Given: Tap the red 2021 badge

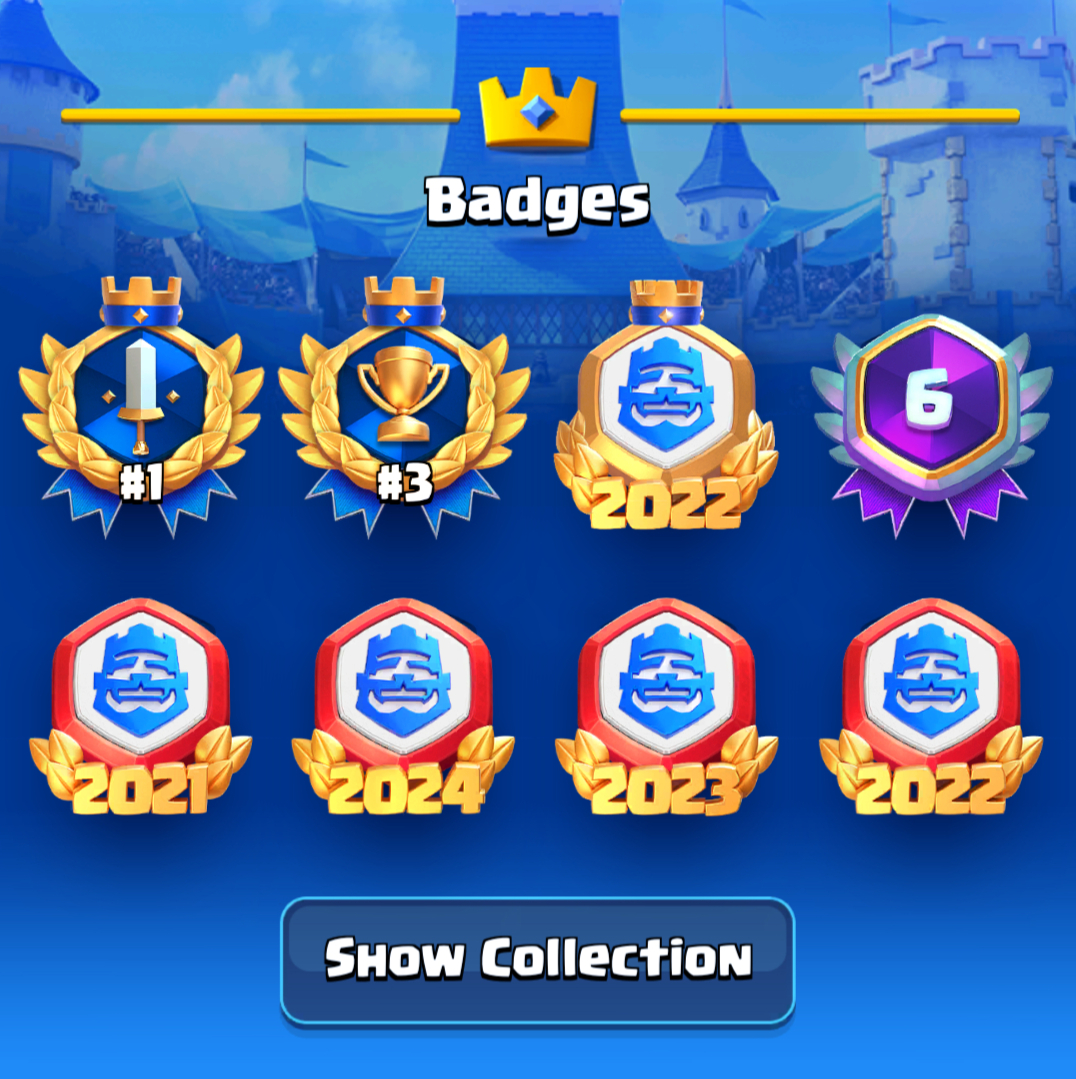Looking at the screenshot, I should point(141,705).
